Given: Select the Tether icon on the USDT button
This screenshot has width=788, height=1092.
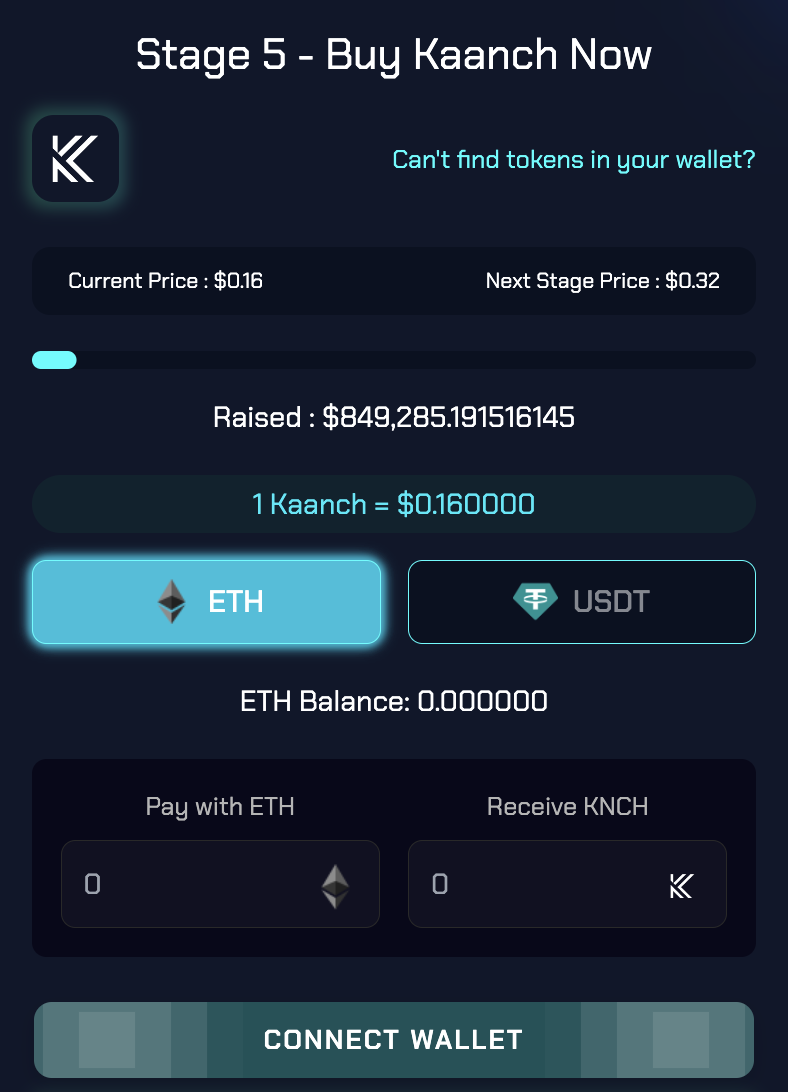Looking at the screenshot, I should click(535, 601).
